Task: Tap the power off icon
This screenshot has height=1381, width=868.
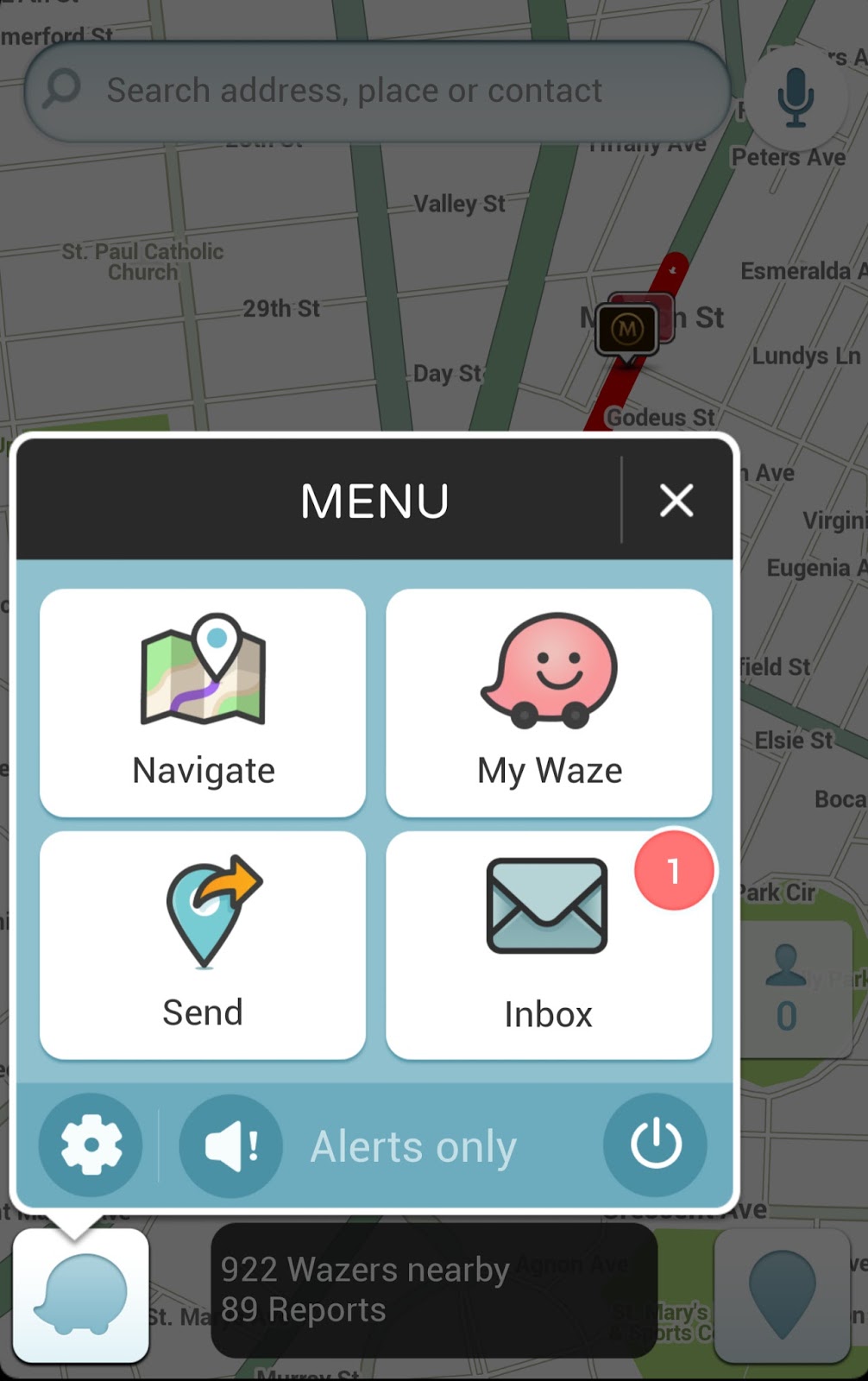Action: 655,1145
